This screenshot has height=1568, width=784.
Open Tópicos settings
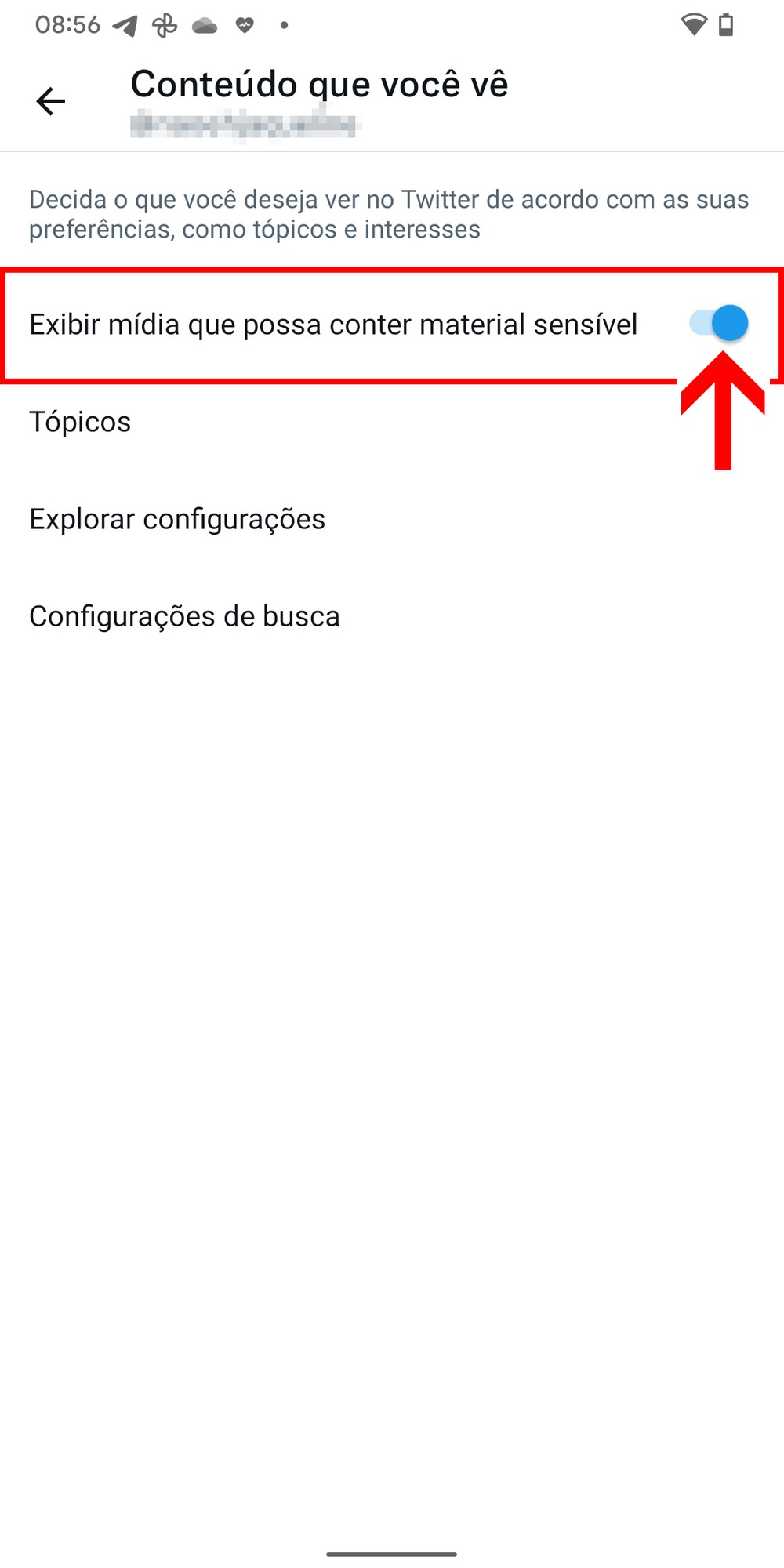tap(80, 422)
